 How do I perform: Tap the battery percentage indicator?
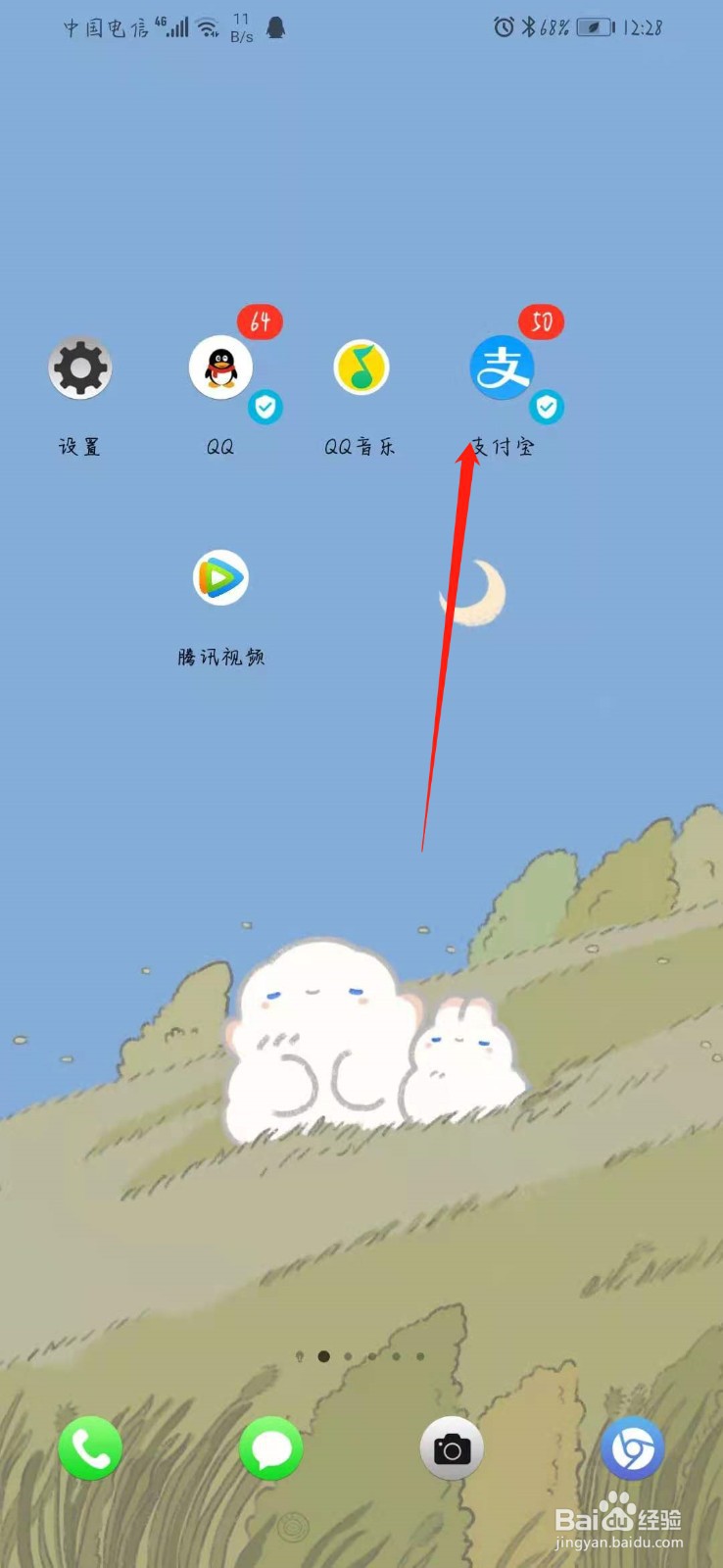pos(554,27)
